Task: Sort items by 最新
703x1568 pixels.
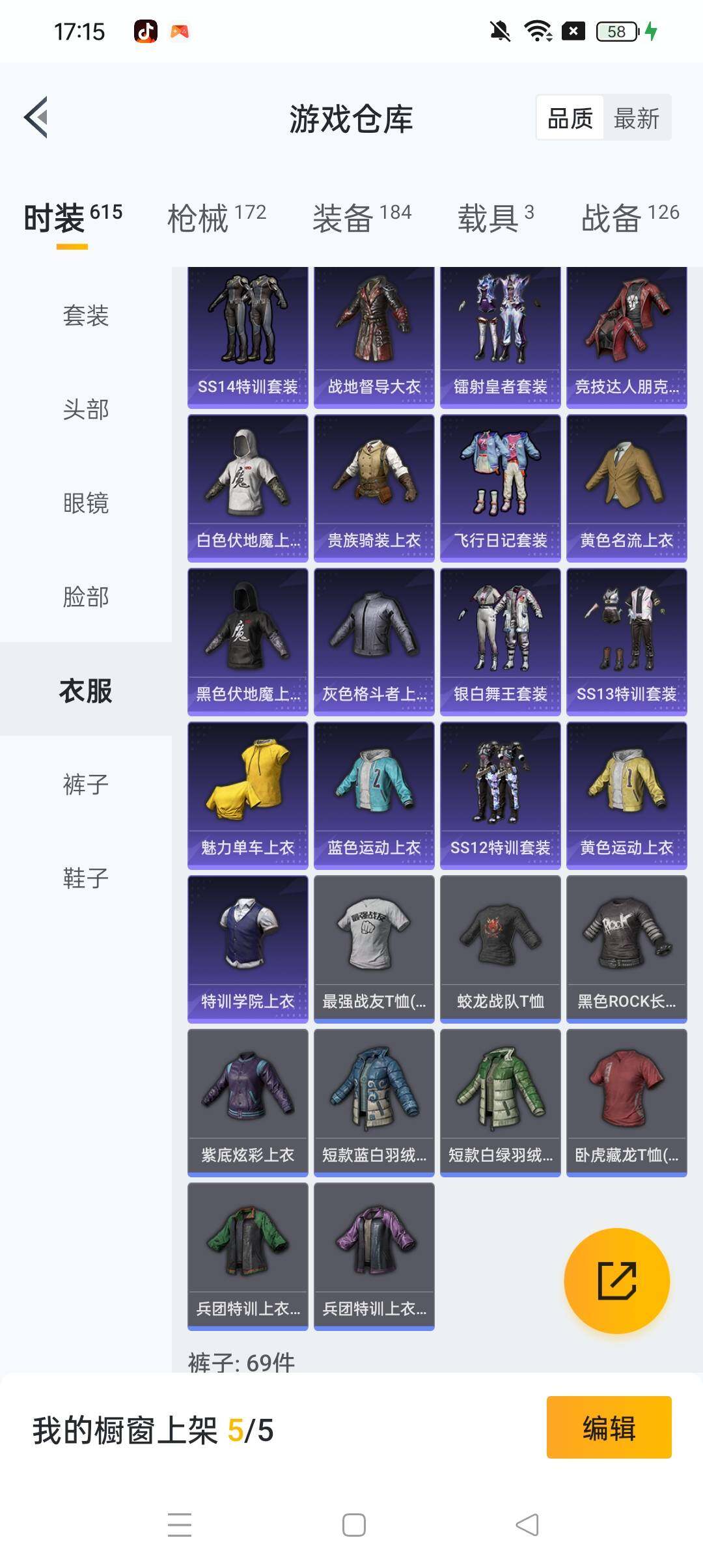Action: tap(636, 119)
